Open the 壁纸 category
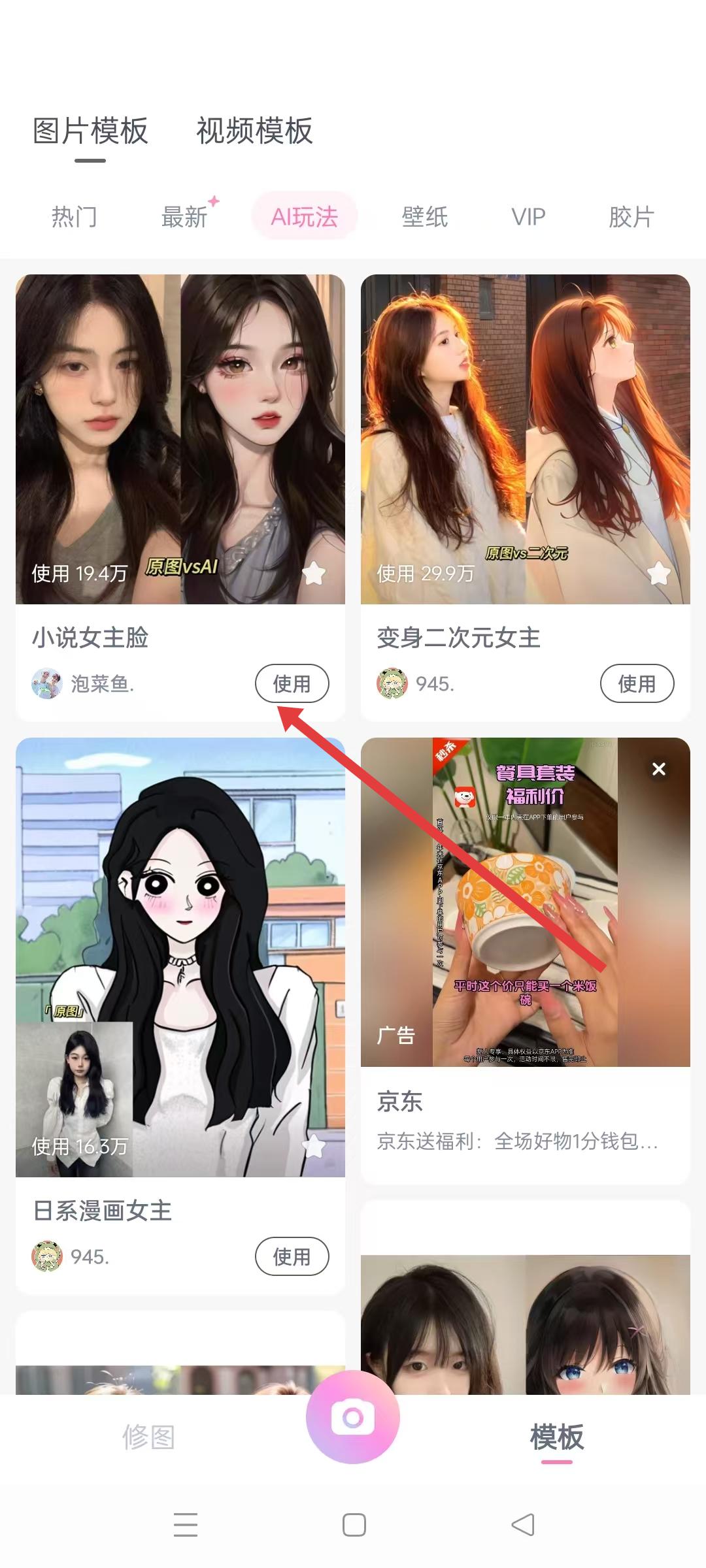The height and width of the screenshot is (1568, 706). (425, 217)
